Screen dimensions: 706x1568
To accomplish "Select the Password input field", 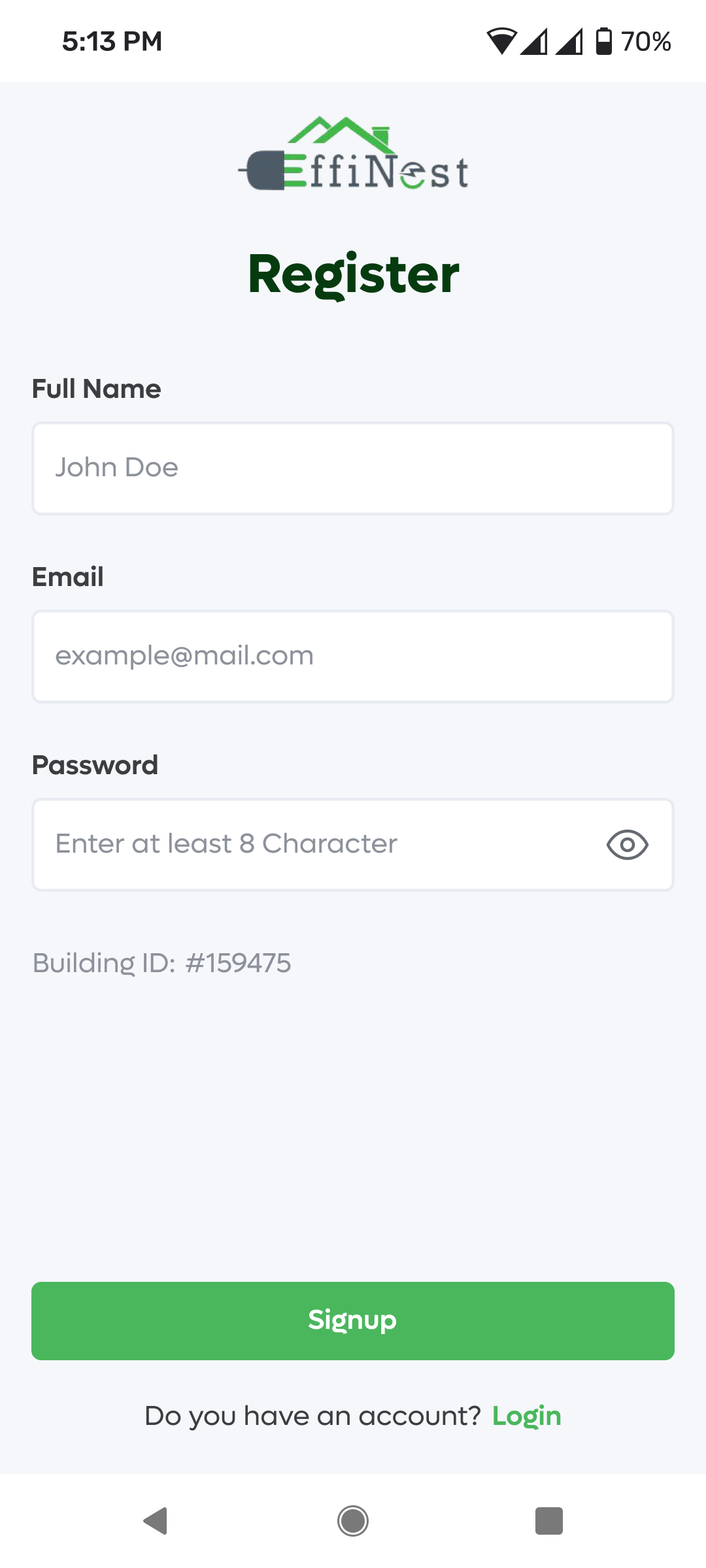I will click(353, 845).
